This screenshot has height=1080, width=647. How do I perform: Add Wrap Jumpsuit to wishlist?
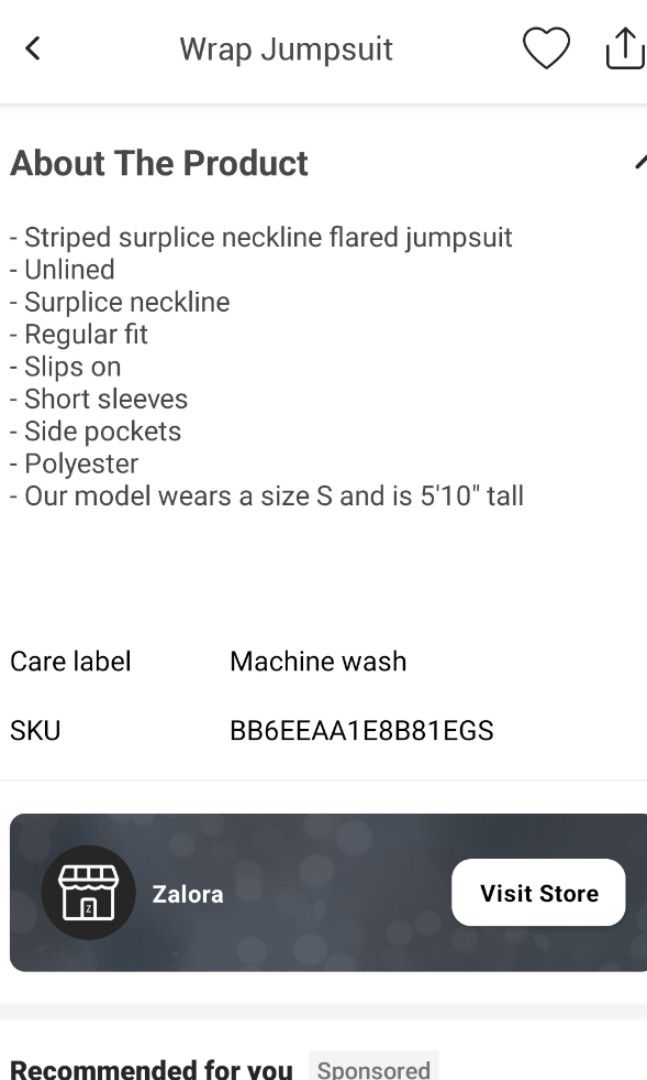546,48
